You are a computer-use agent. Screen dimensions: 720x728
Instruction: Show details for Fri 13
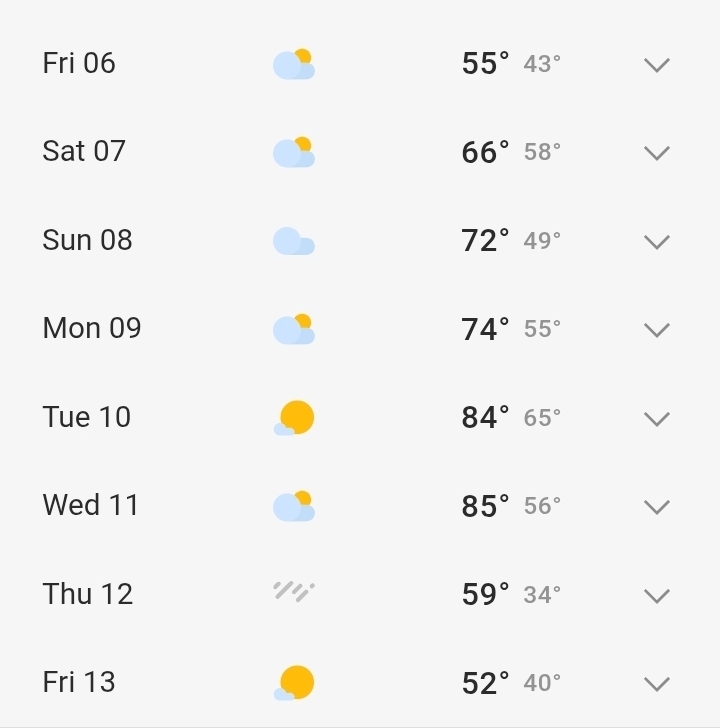click(656, 684)
